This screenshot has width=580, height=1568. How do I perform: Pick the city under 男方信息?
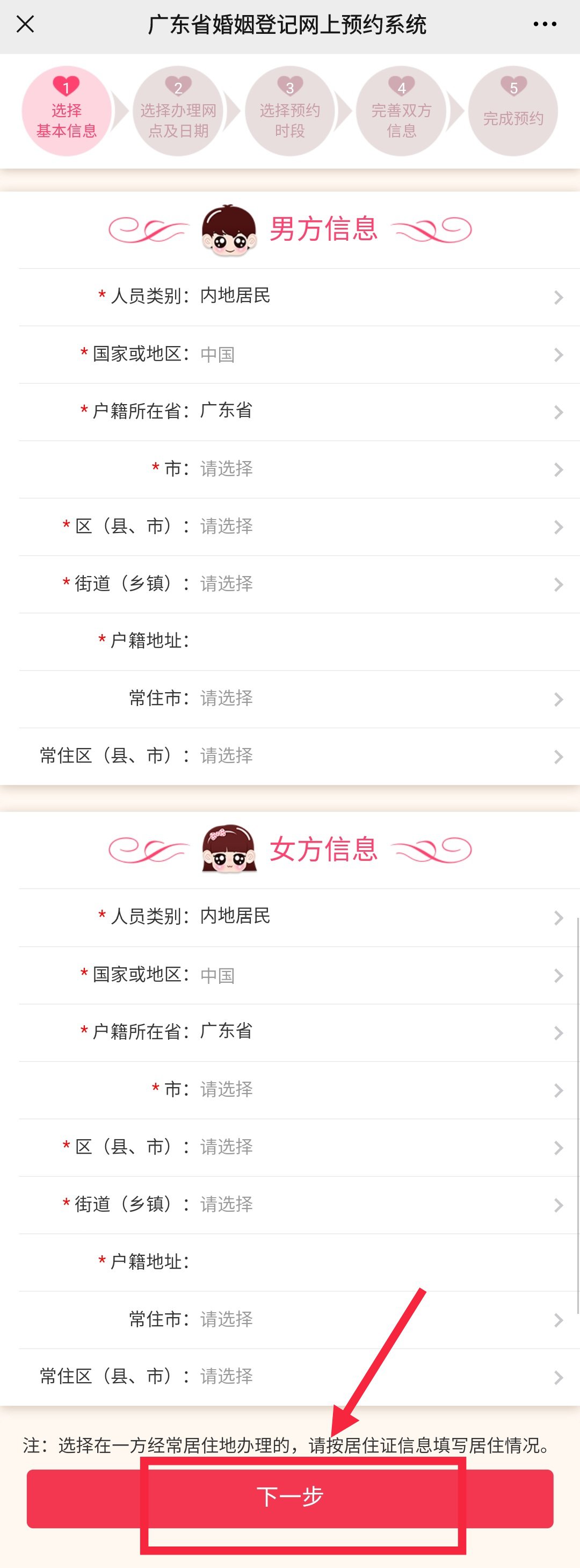point(378,469)
